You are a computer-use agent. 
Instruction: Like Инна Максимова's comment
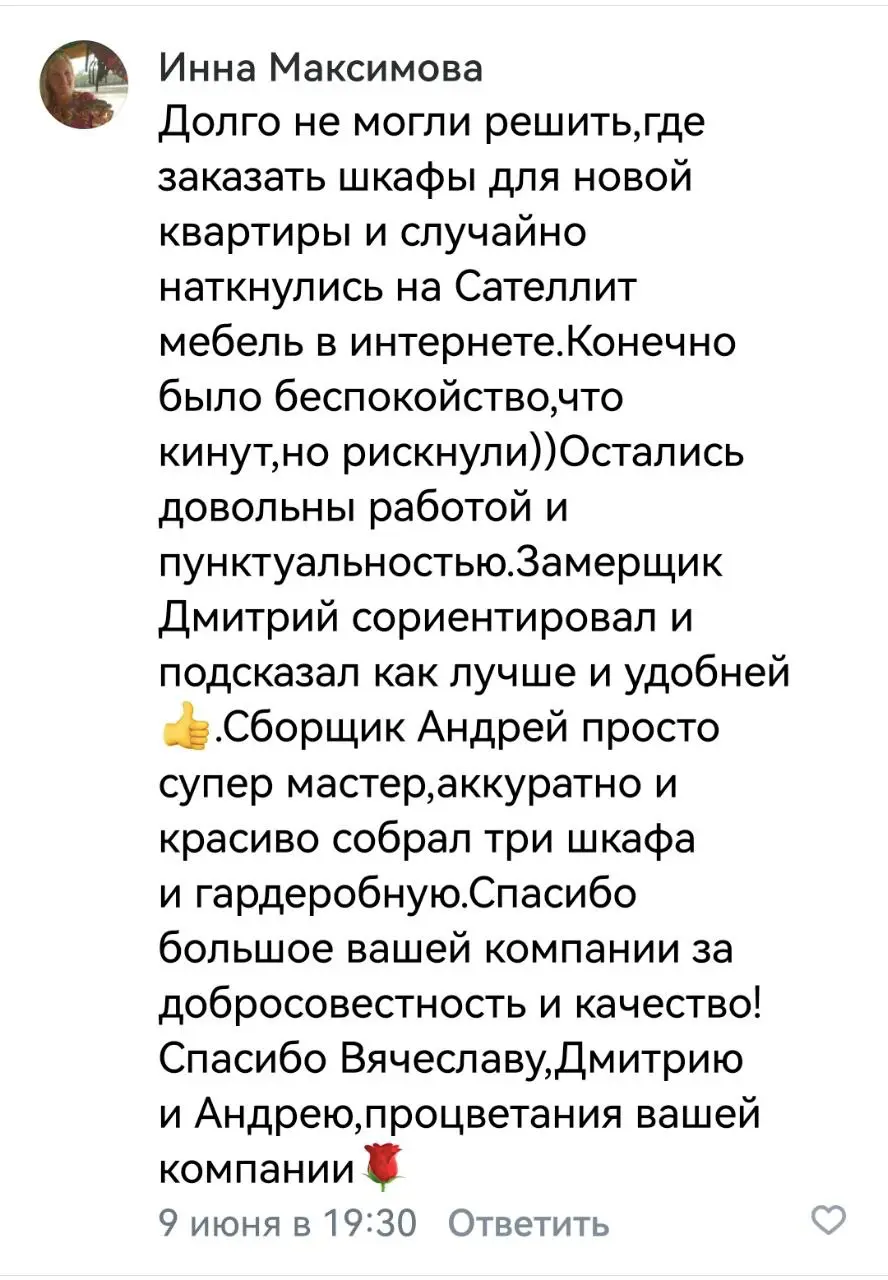point(827,1221)
